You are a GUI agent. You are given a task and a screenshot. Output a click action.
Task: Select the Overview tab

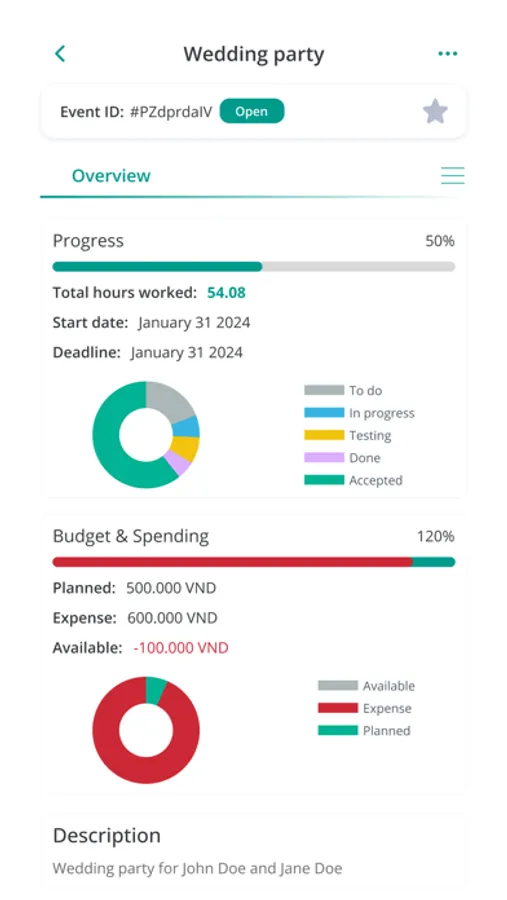[111, 176]
